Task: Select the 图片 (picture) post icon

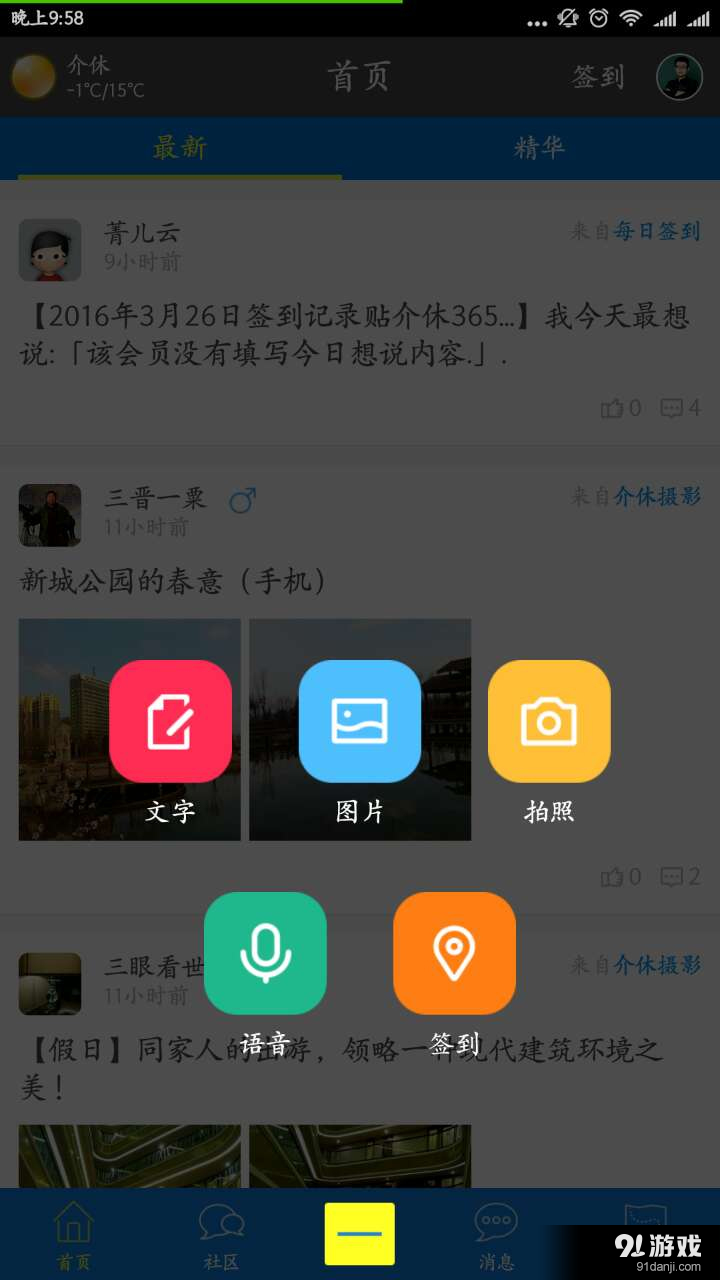Action: (x=360, y=721)
